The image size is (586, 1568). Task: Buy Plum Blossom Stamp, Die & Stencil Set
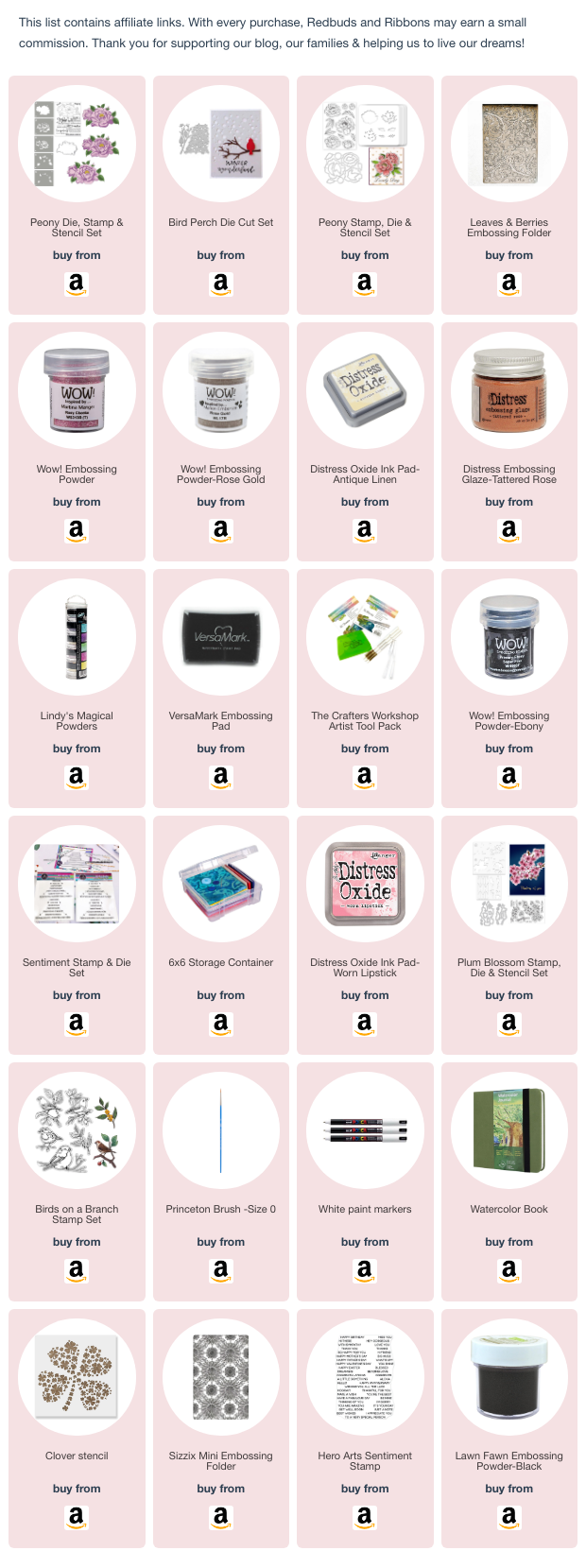tap(508, 1024)
